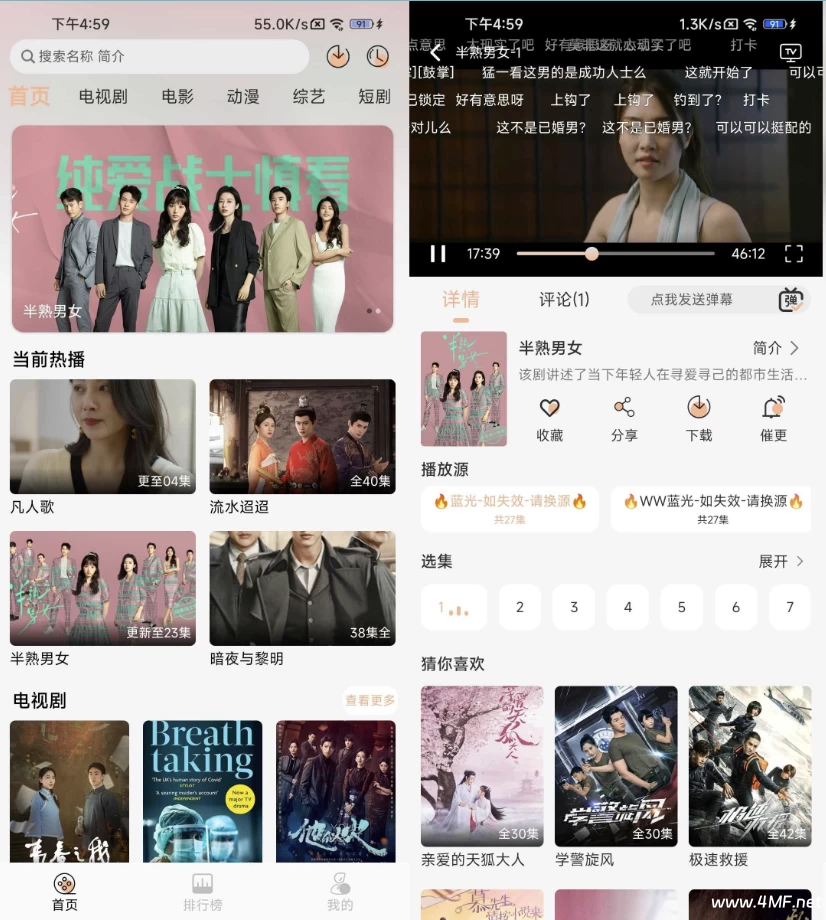Expand the drama synopsis via 简介 arrow

(x=778, y=348)
